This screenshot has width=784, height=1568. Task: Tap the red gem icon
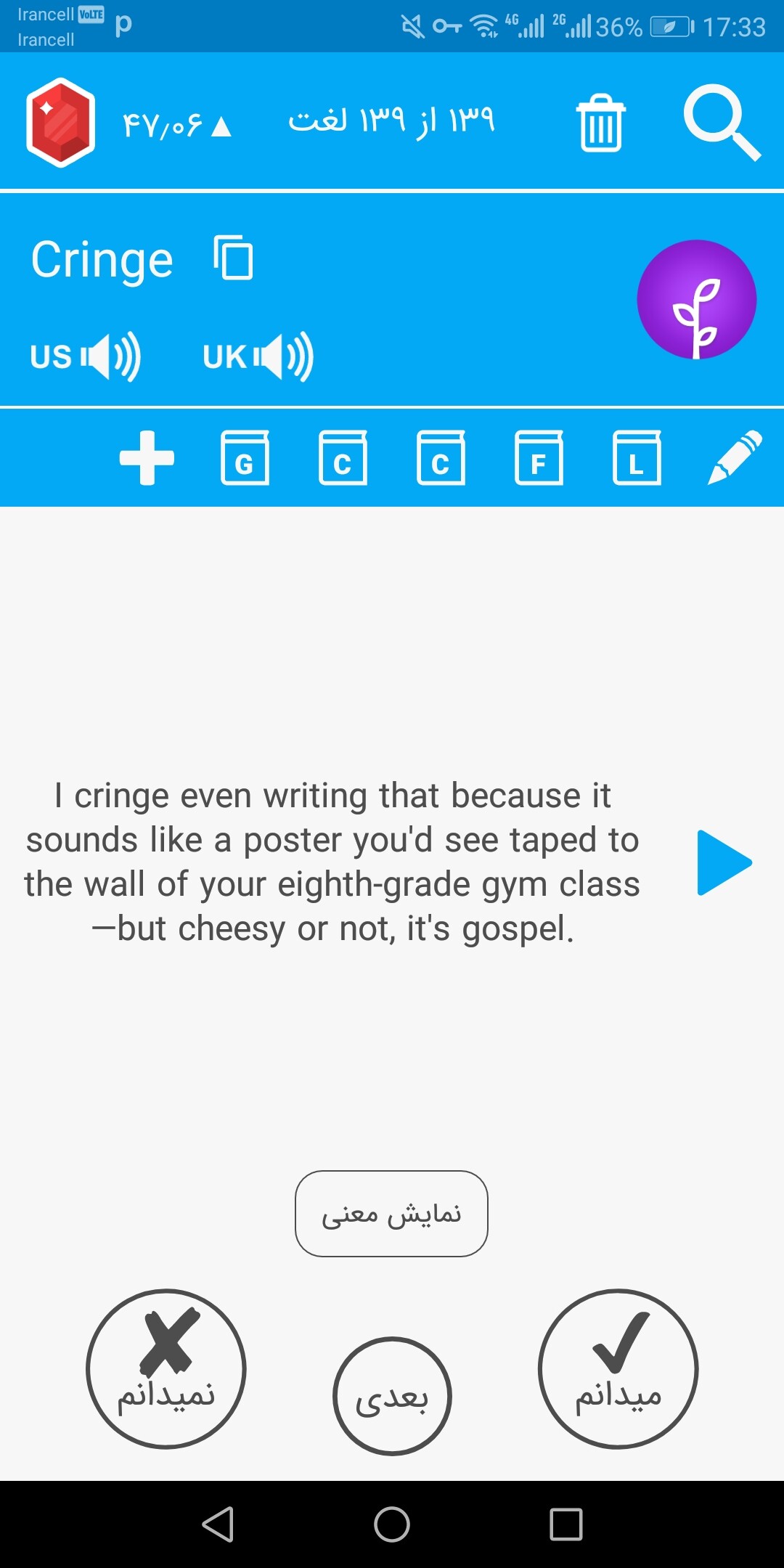pos(61,122)
